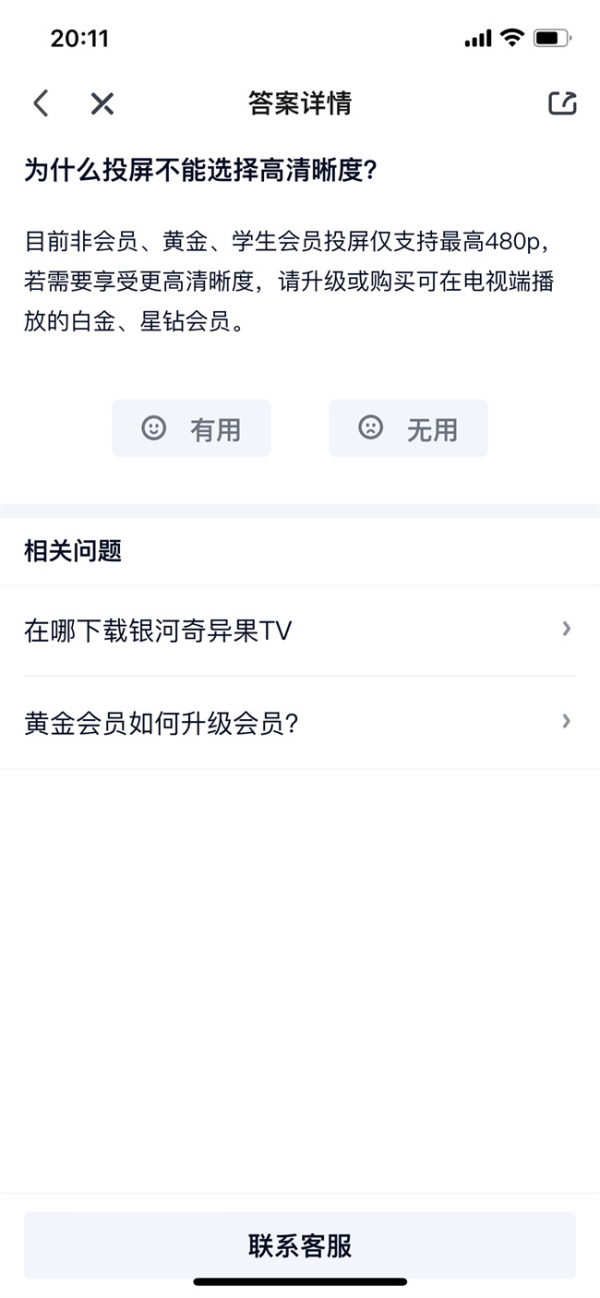The height and width of the screenshot is (1298, 600).
Task: Close the answer details page
Action: (x=102, y=103)
